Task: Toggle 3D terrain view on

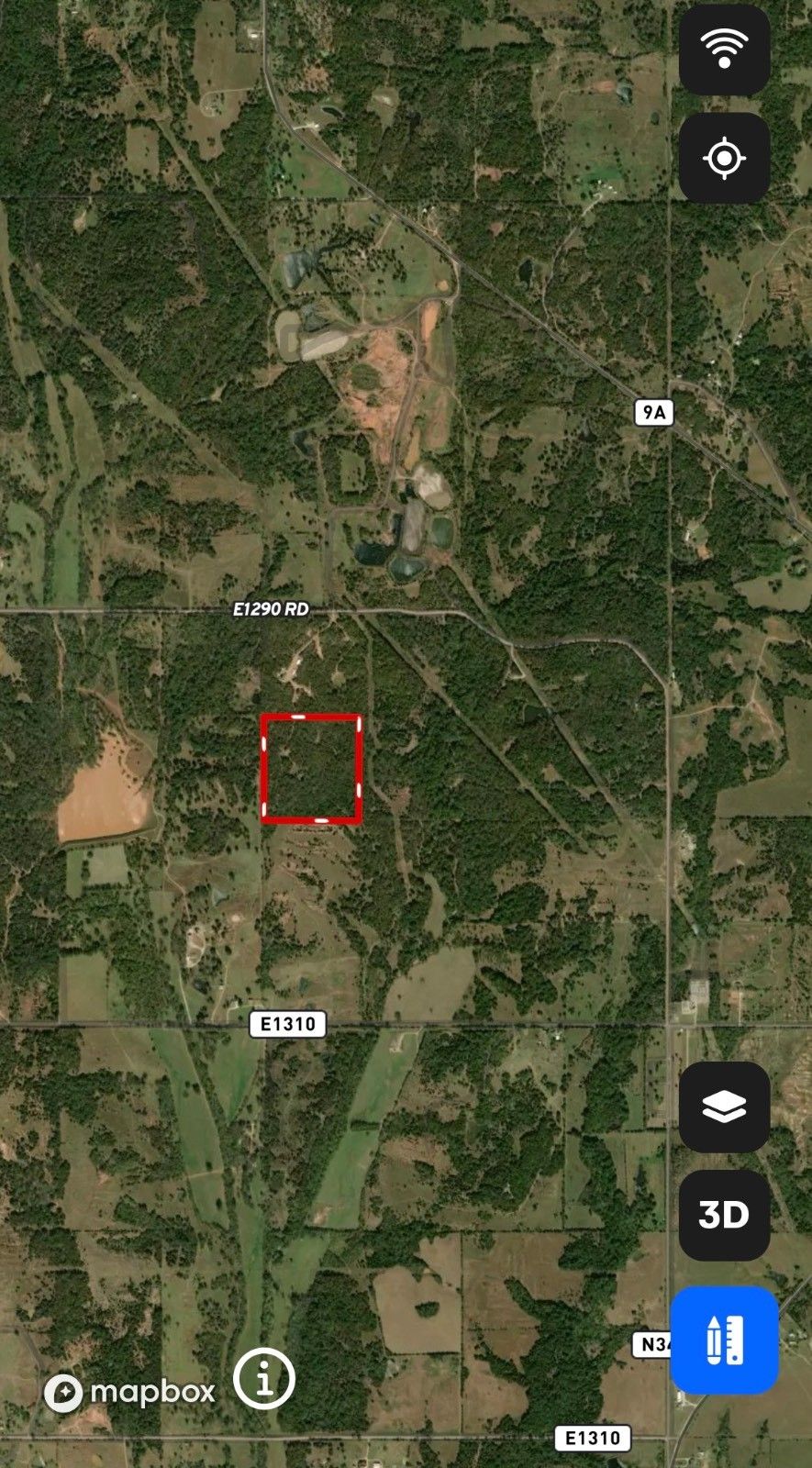Action: pyautogui.click(x=724, y=1213)
